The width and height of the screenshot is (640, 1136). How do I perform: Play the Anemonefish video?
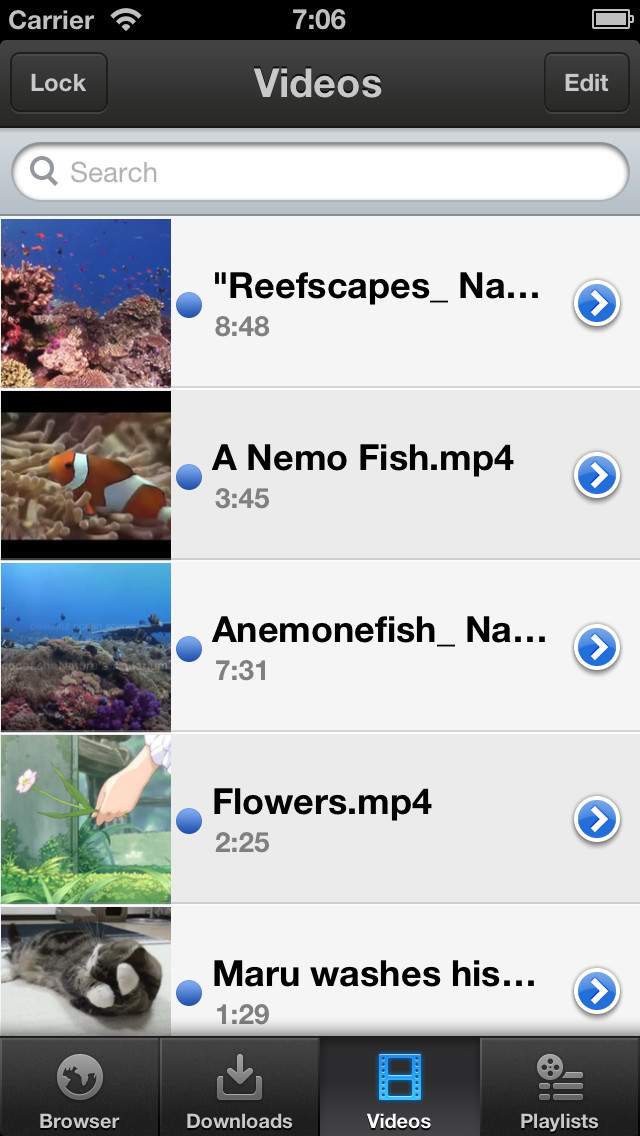pos(320,646)
